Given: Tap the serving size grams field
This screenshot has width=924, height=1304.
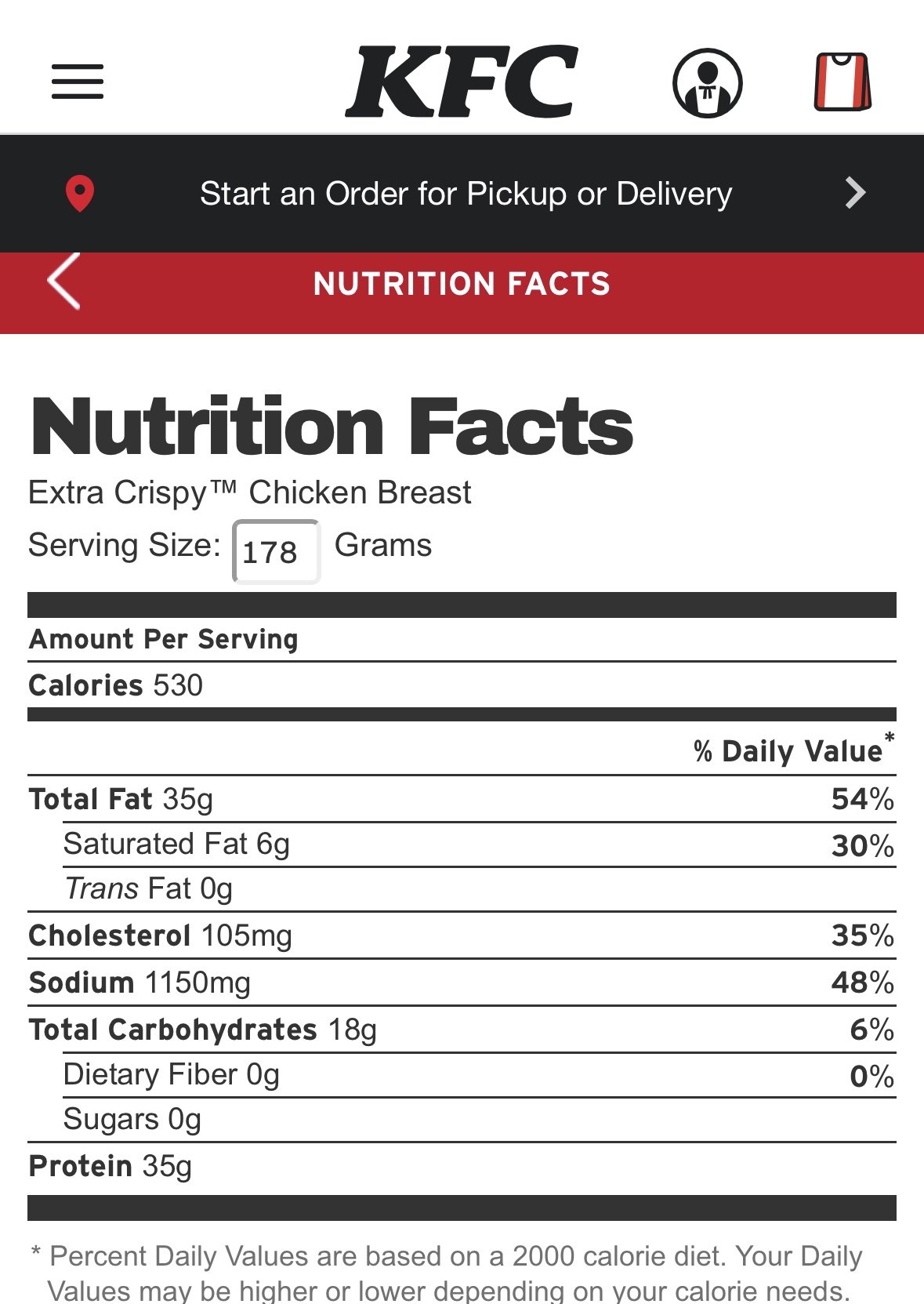Looking at the screenshot, I should click(x=277, y=552).
